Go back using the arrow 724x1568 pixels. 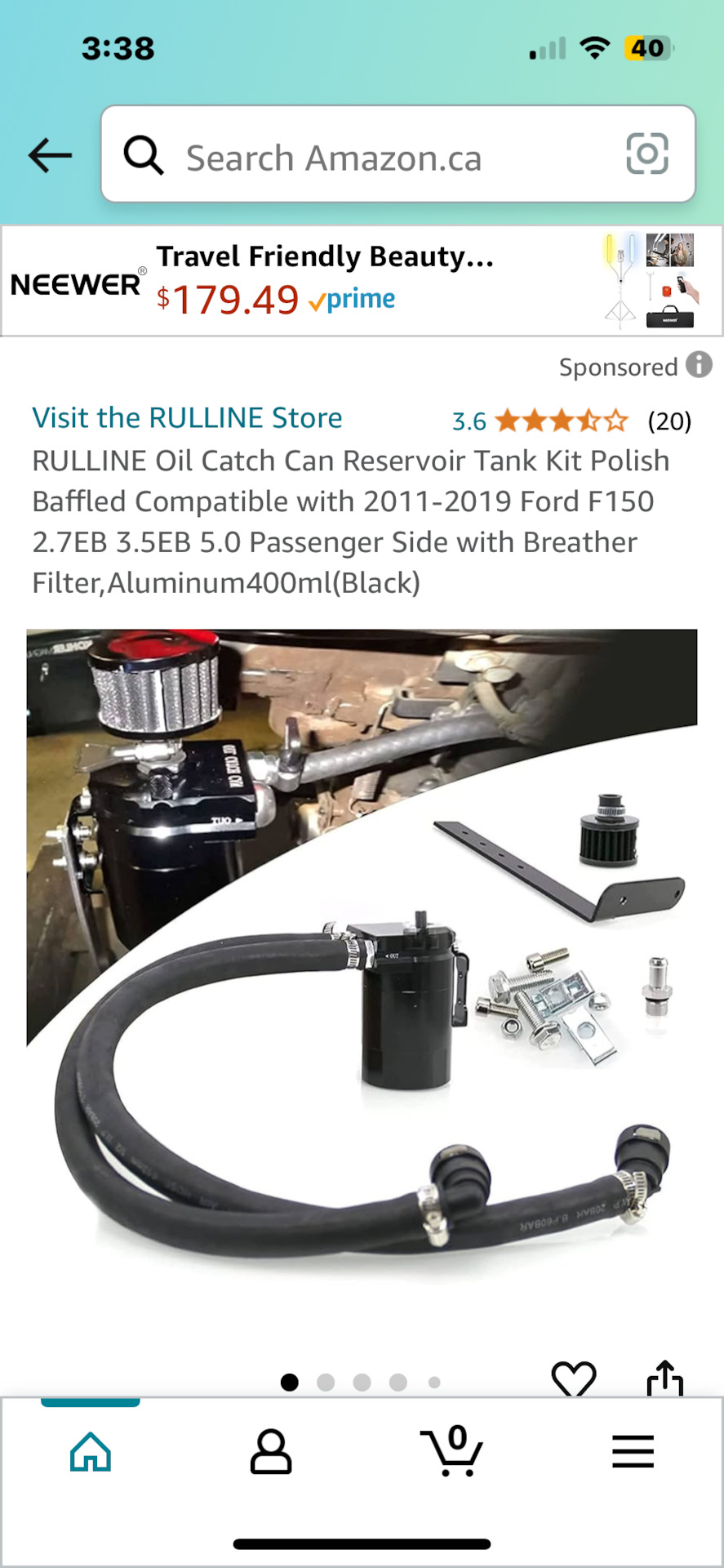click(50, 155)
